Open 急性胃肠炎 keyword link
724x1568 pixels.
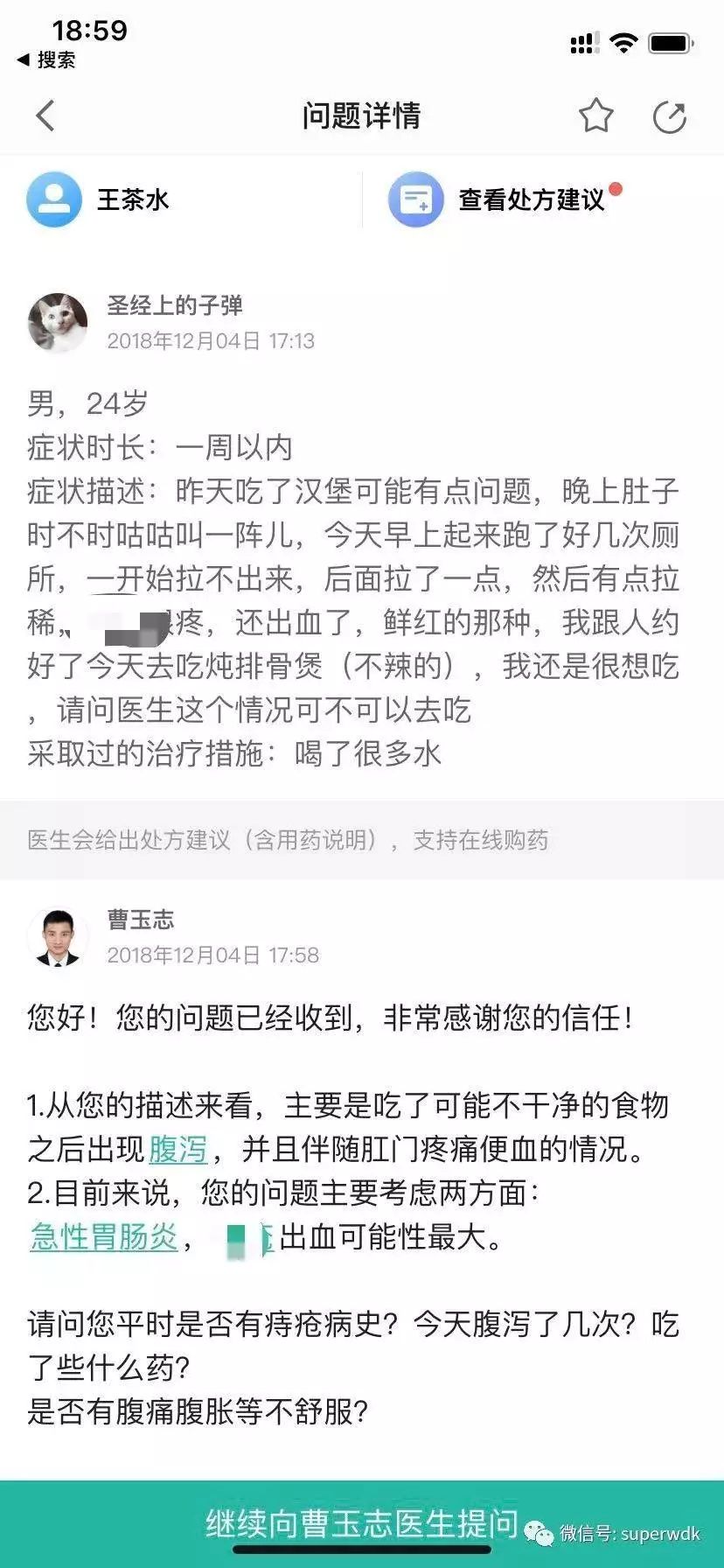(x=104, y=1236)
